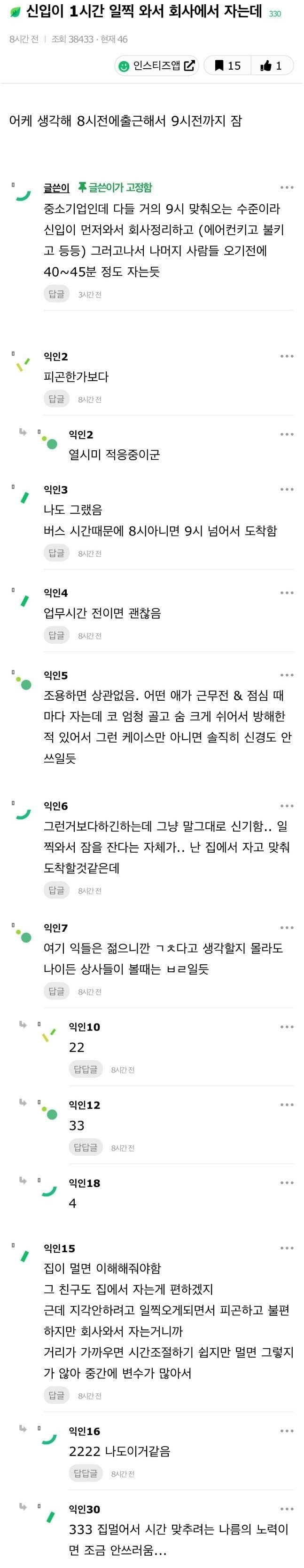Tap 답답글 under 익인16's reply
304x1568 pixels.
coord(86,1473)
